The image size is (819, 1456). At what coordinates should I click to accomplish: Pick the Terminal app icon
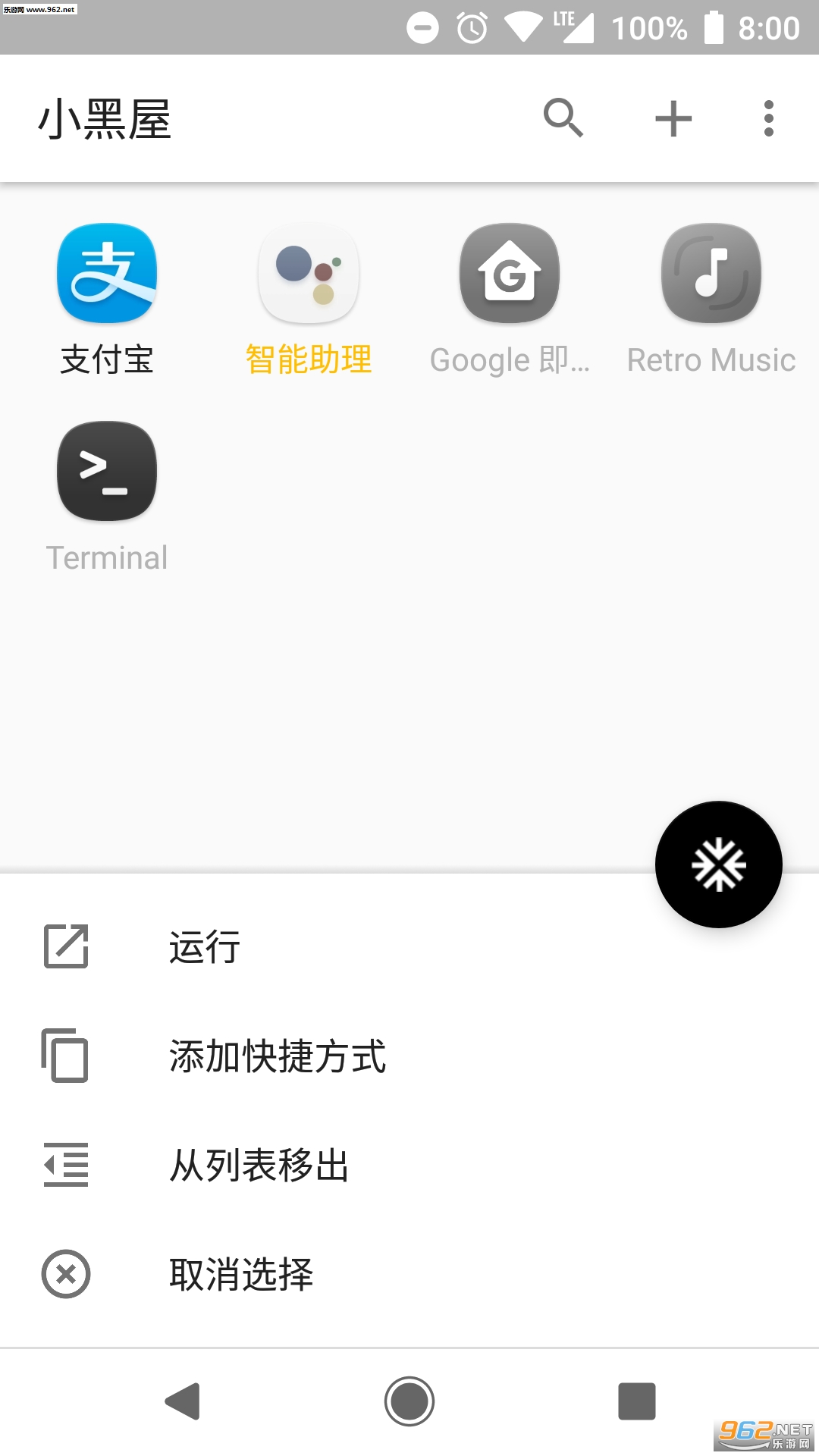pyautogui.click(x=107, y=472)
